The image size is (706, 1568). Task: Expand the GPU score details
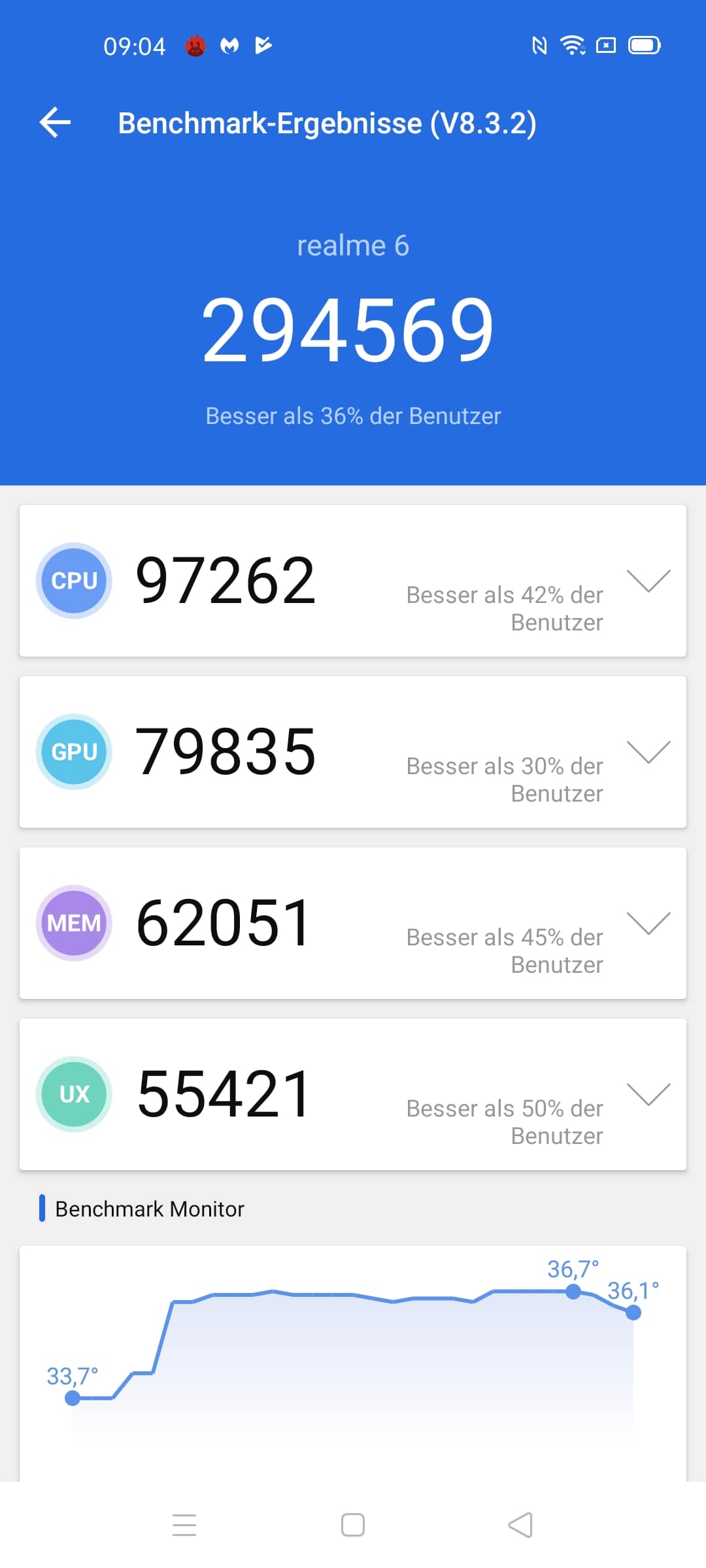[x=648, y=751]
